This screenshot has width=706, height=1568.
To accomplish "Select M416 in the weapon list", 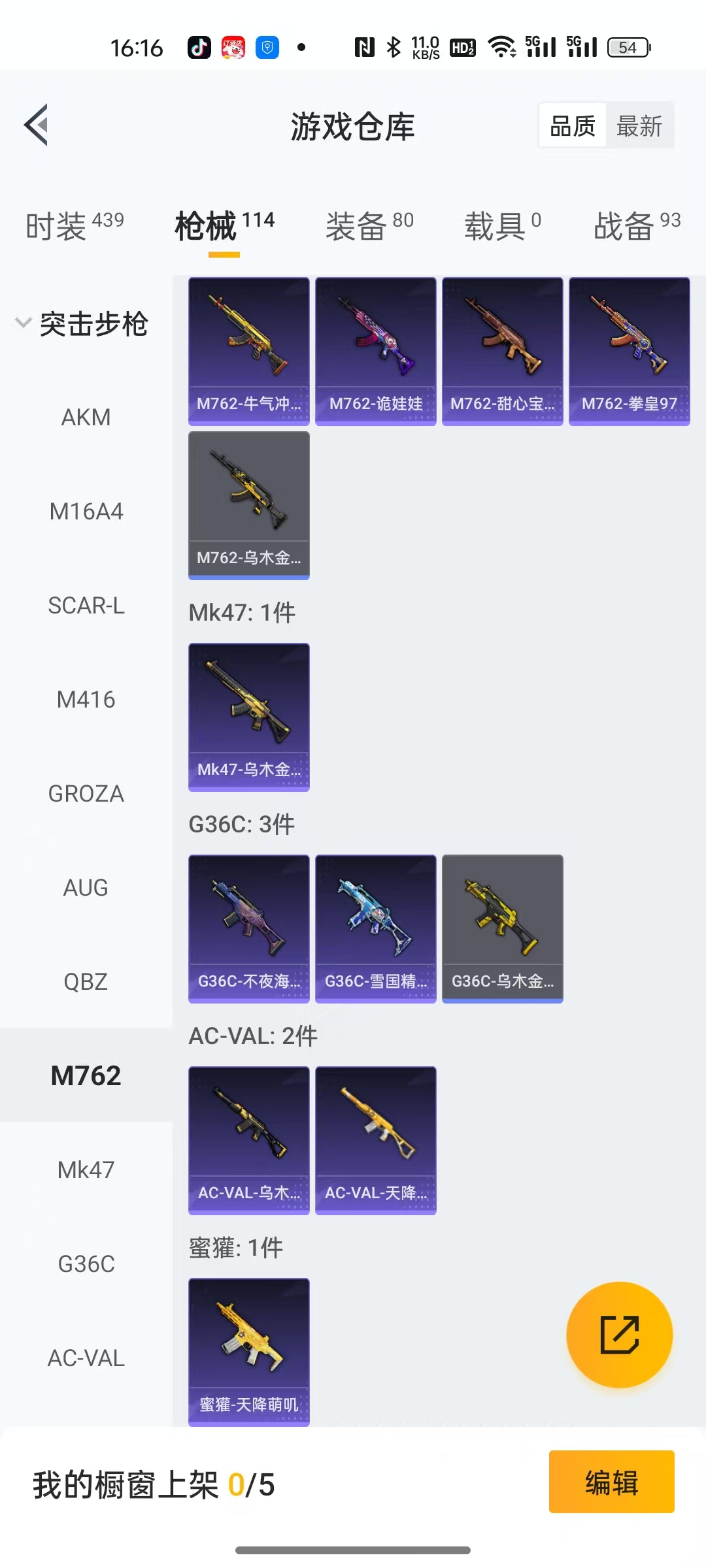I will (86, 700).
